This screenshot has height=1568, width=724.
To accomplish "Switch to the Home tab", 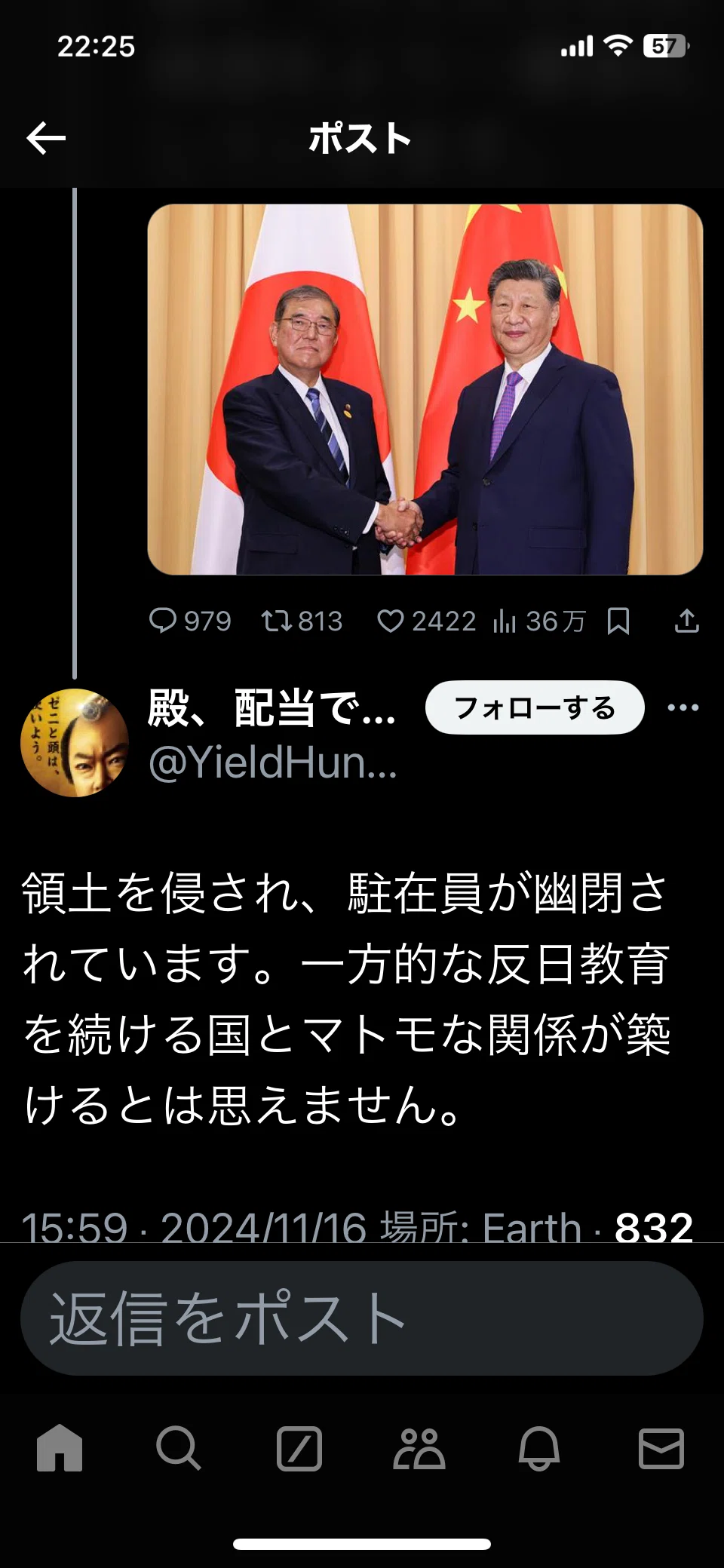I will (60, 1447).
